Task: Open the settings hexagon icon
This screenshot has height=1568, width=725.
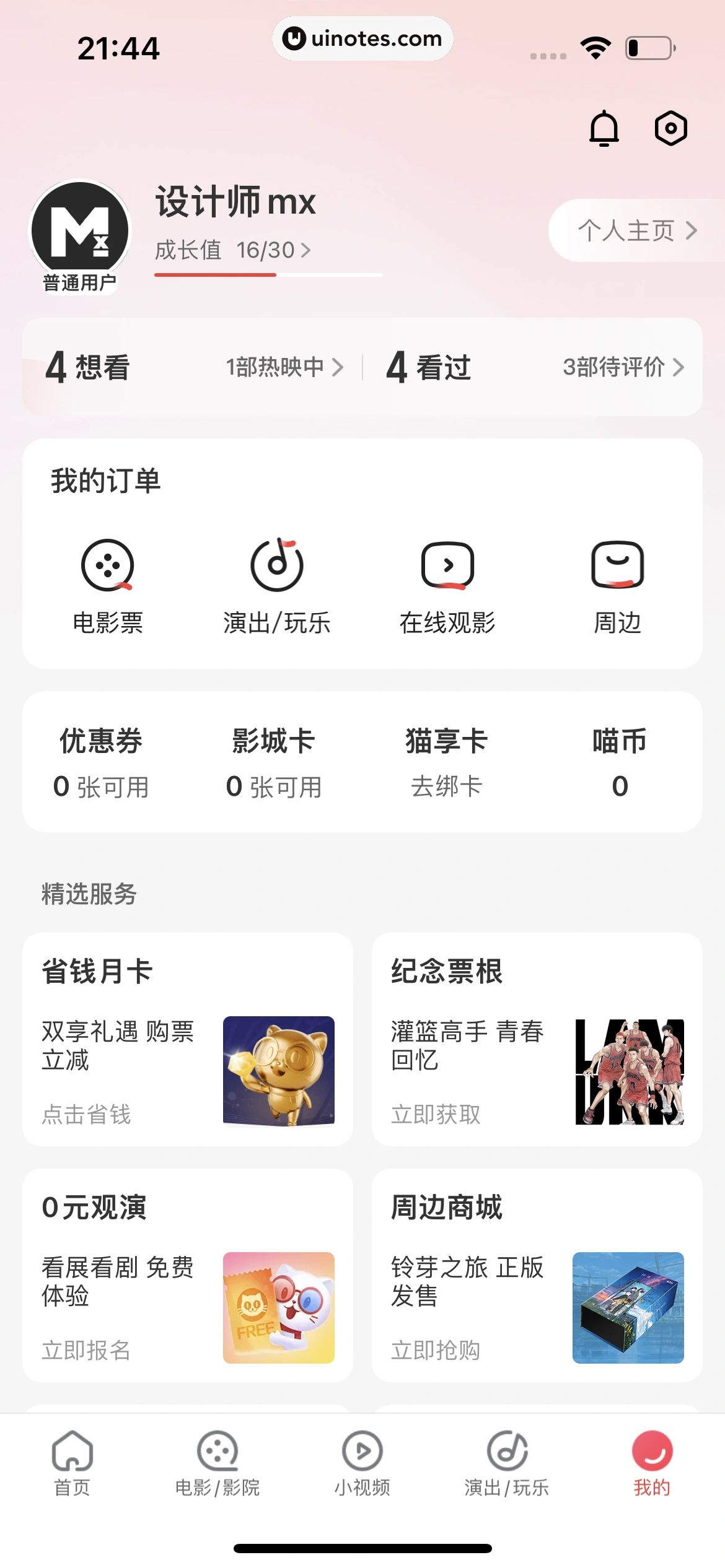Action: (x=670, y=129)
